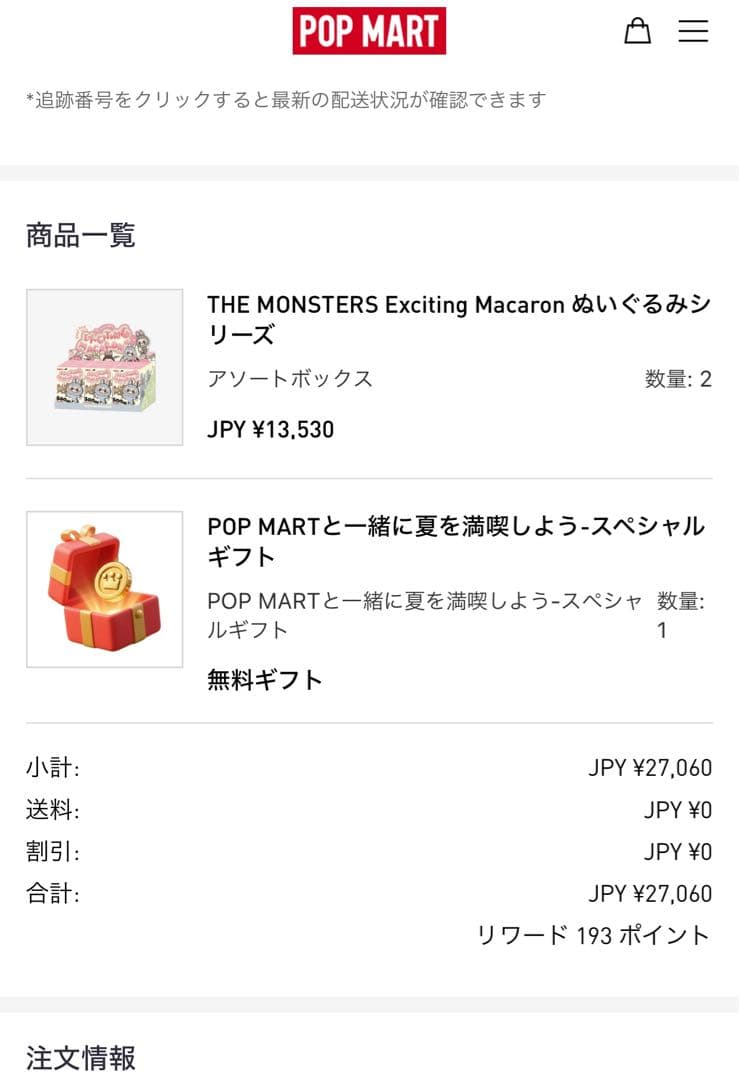Click the 注文情報 section heading
The height and width of the screenshot is (1080, 739).
[80, 1057]
